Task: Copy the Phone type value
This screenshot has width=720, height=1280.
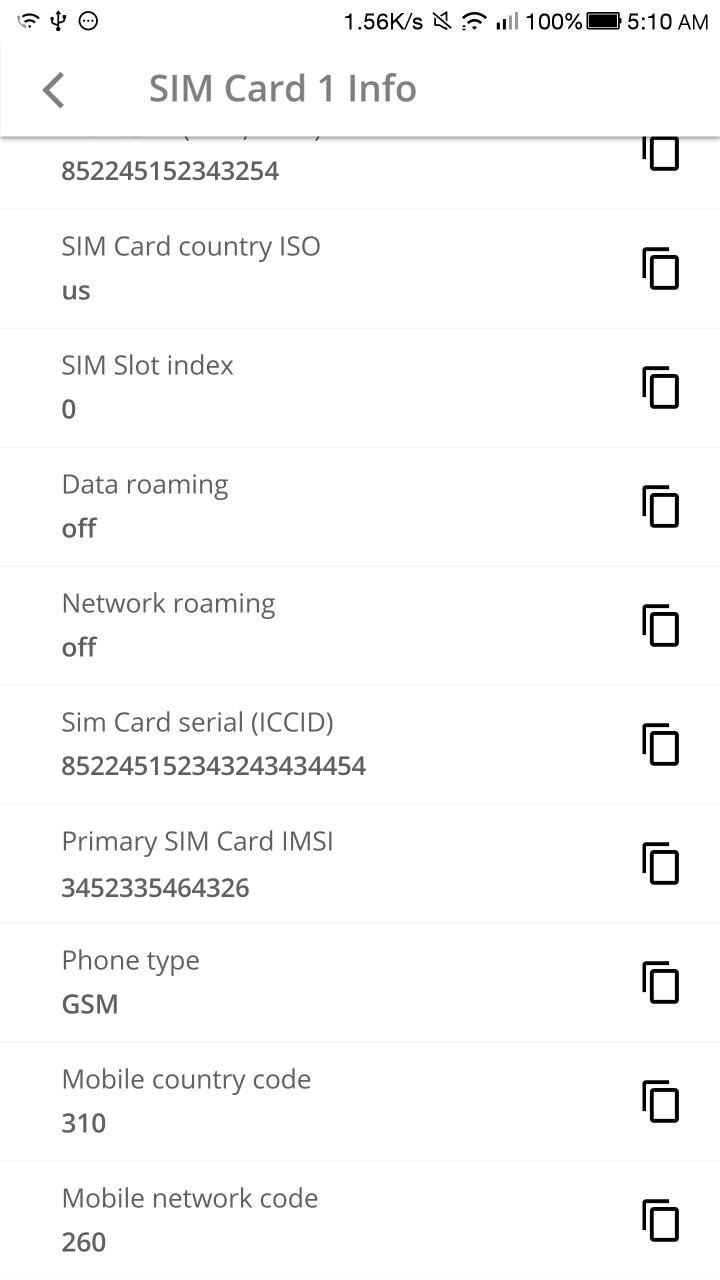Action: tap(660, 982)
